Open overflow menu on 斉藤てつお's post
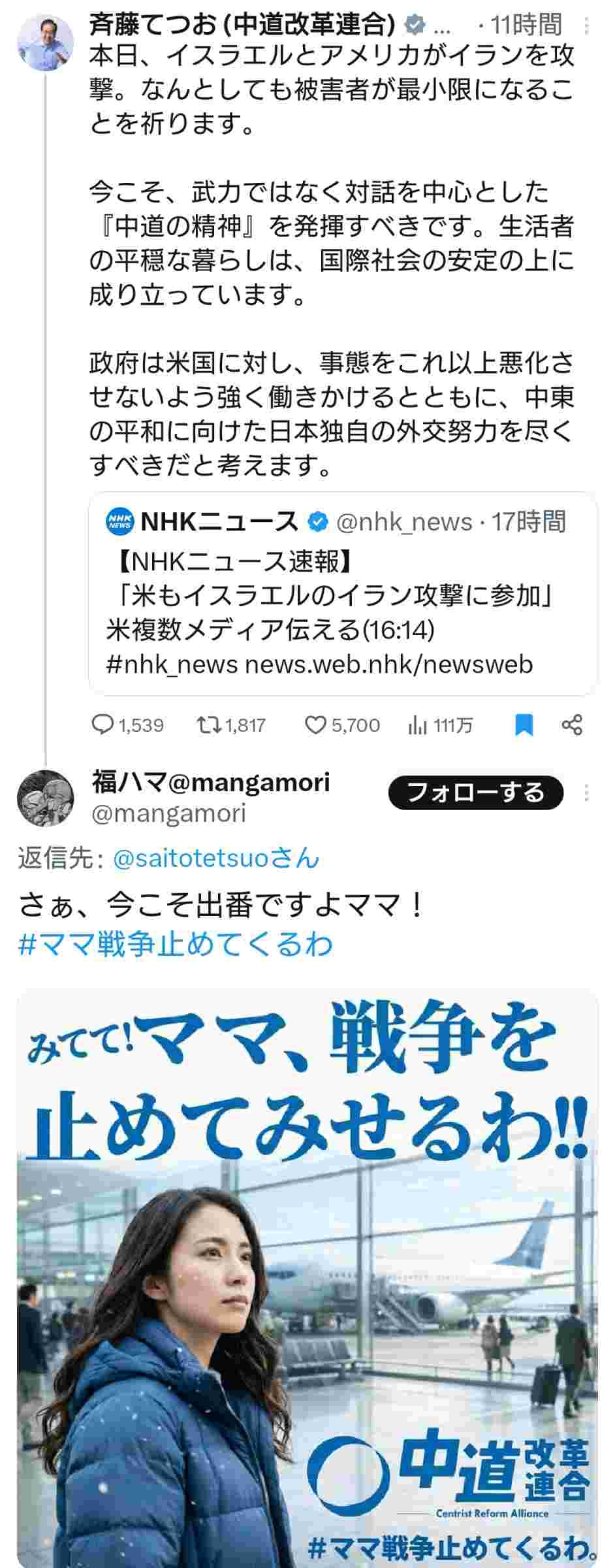Viewport: 615px width, 1568px height. pyautogui.click(x=586, y=26)
